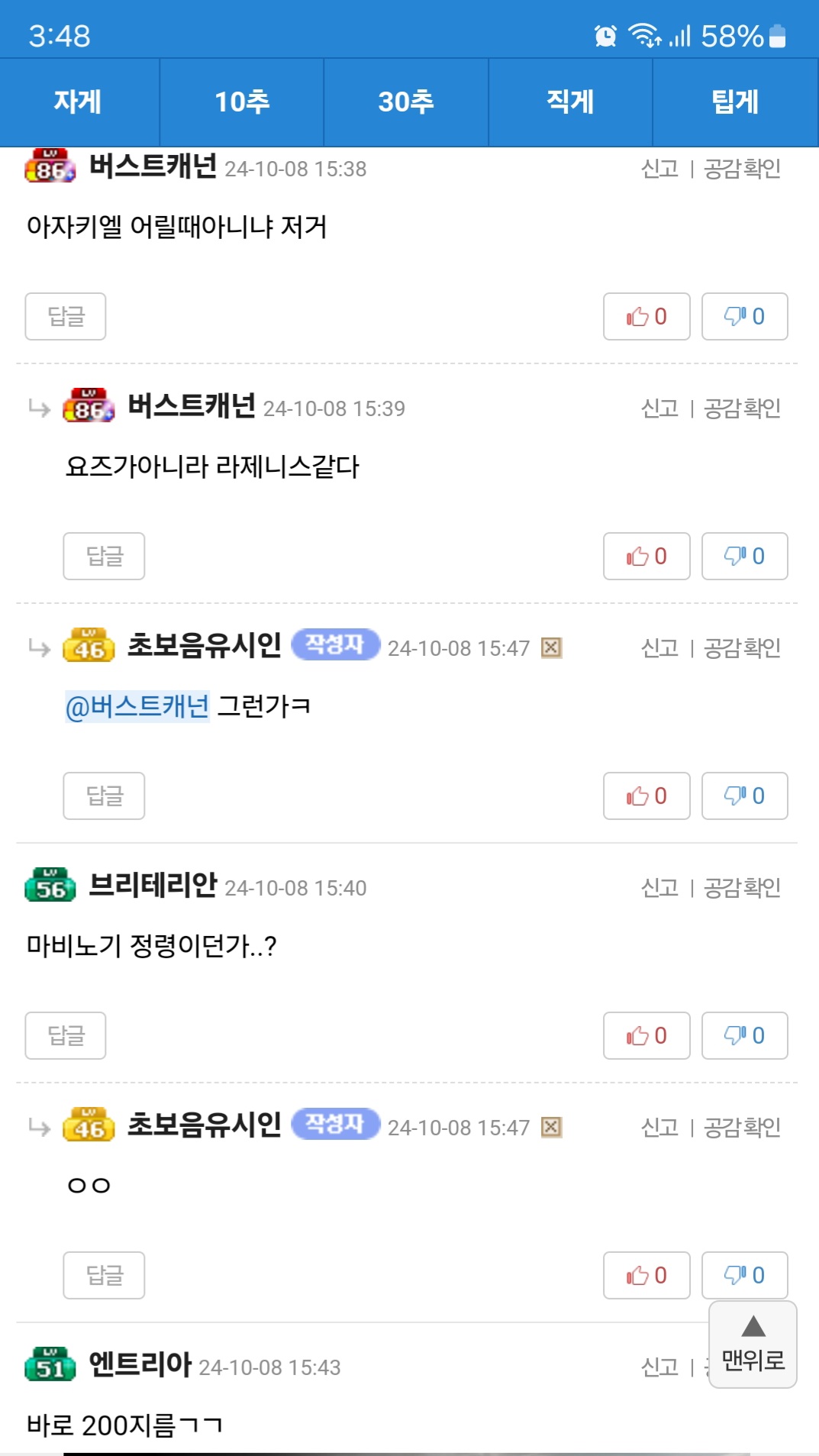Upvote the 아자키엘 어릴때아니냐 comment
Screen dimensions: 819x1456
tap(646, 316)
